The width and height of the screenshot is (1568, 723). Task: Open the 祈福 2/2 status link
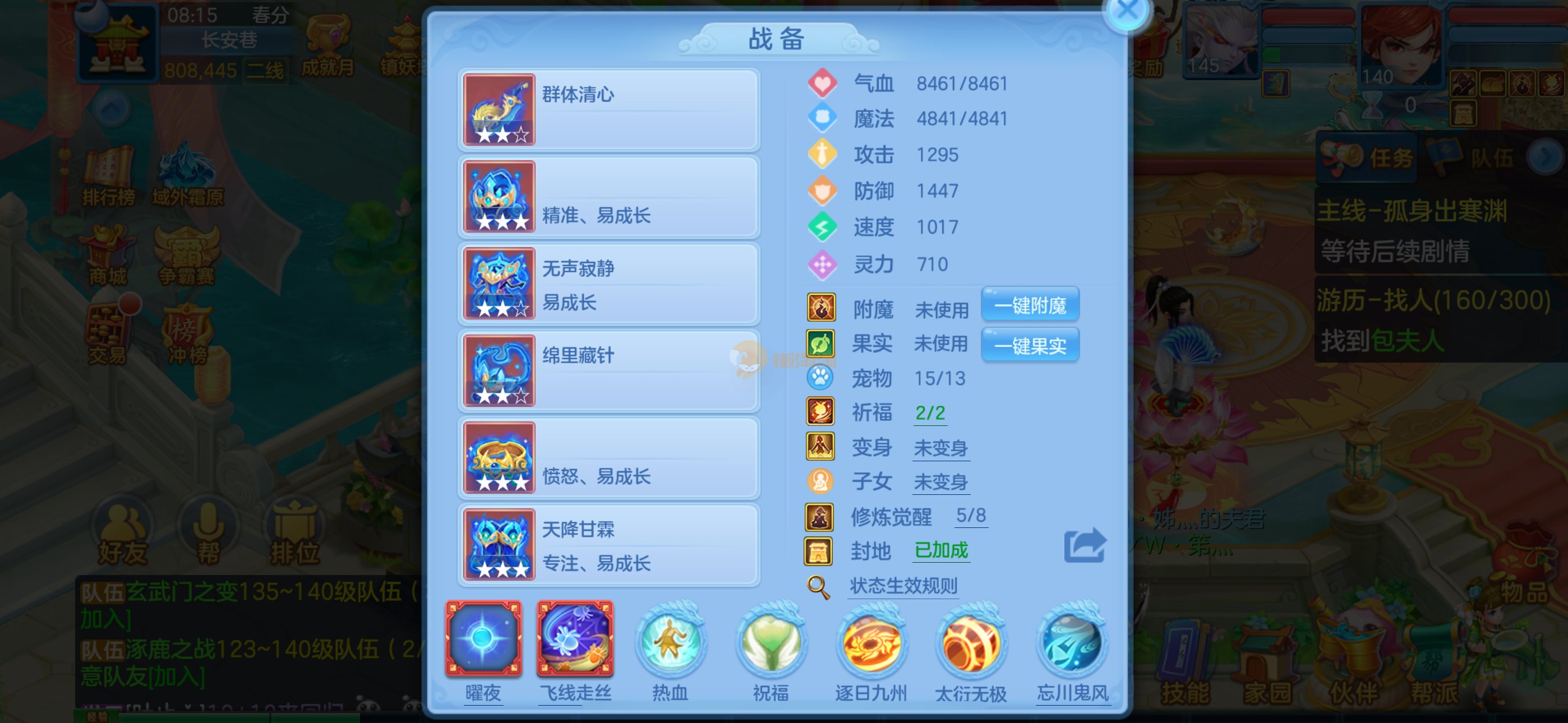[x=929, y=413]
